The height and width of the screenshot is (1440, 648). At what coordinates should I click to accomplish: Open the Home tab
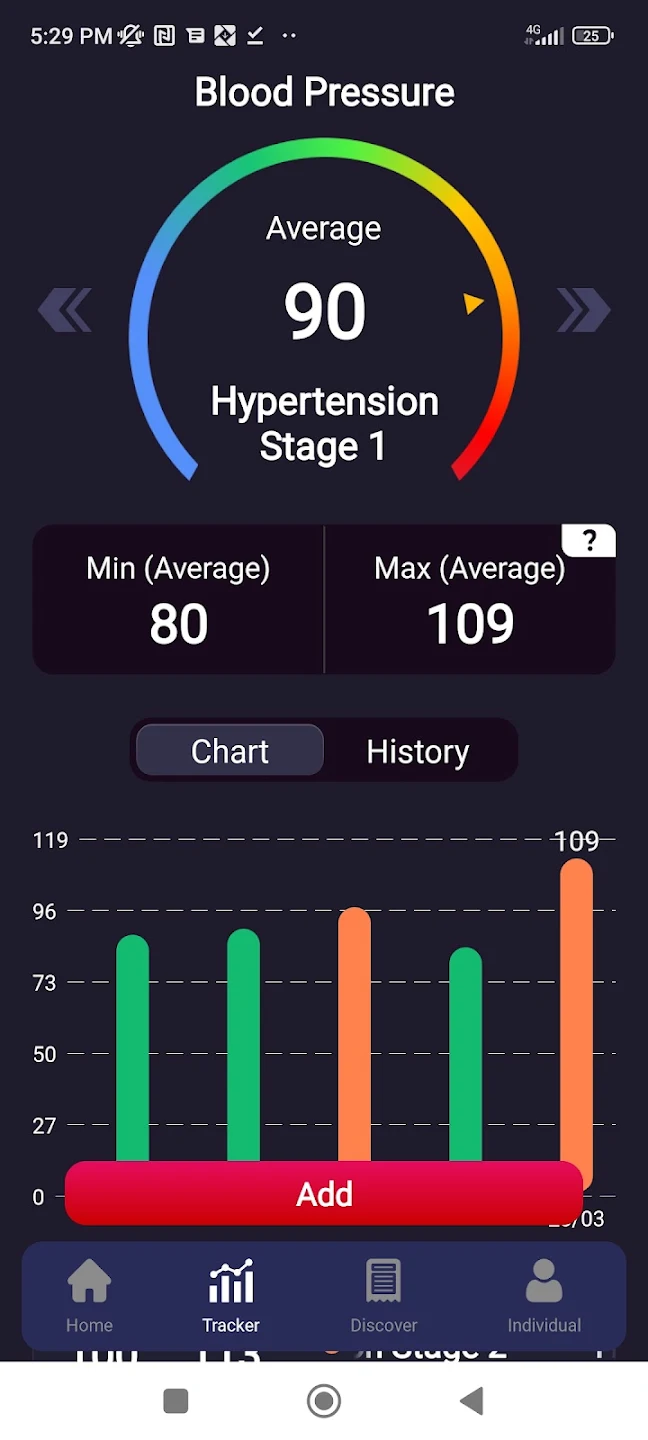(x=89, y=1296)
